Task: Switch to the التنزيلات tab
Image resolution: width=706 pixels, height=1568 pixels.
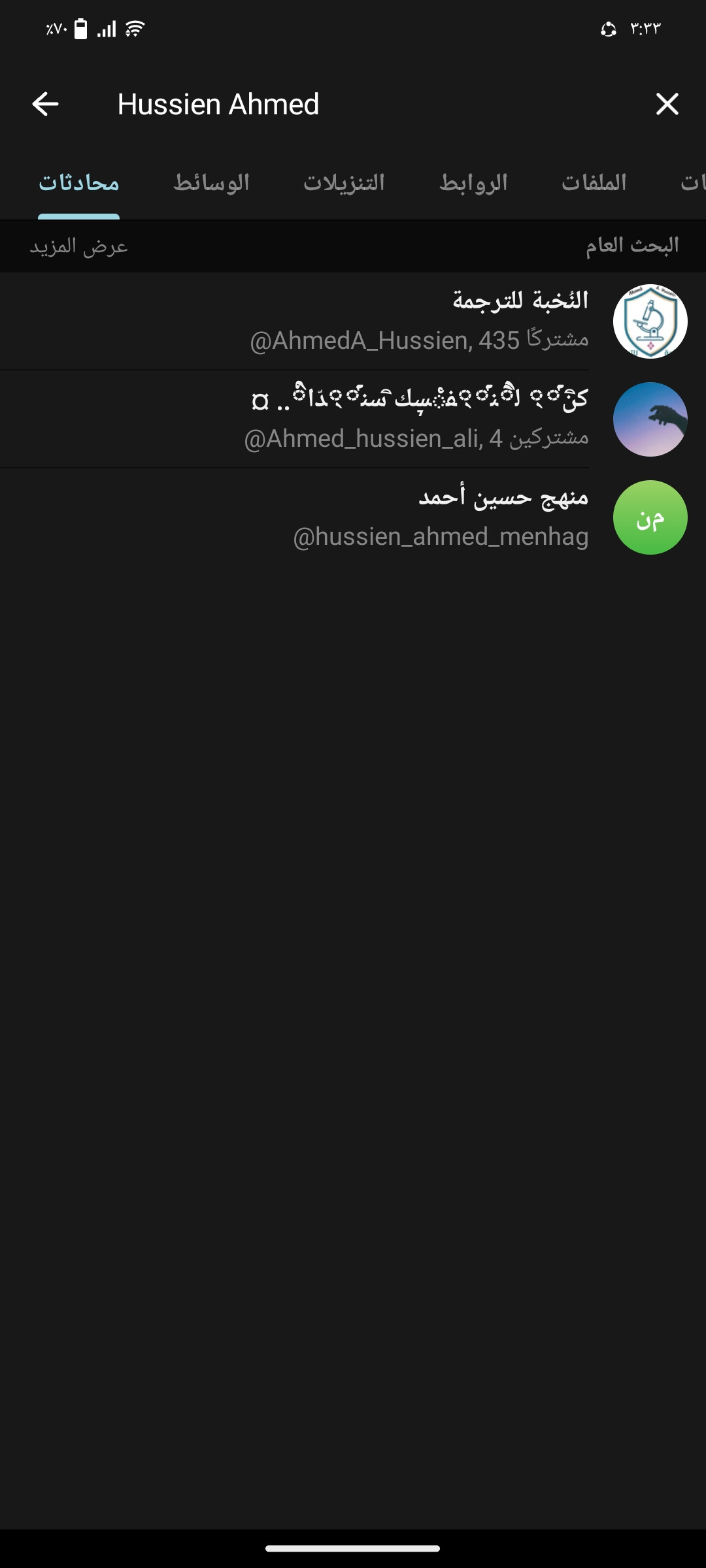Action: point(344,183)
